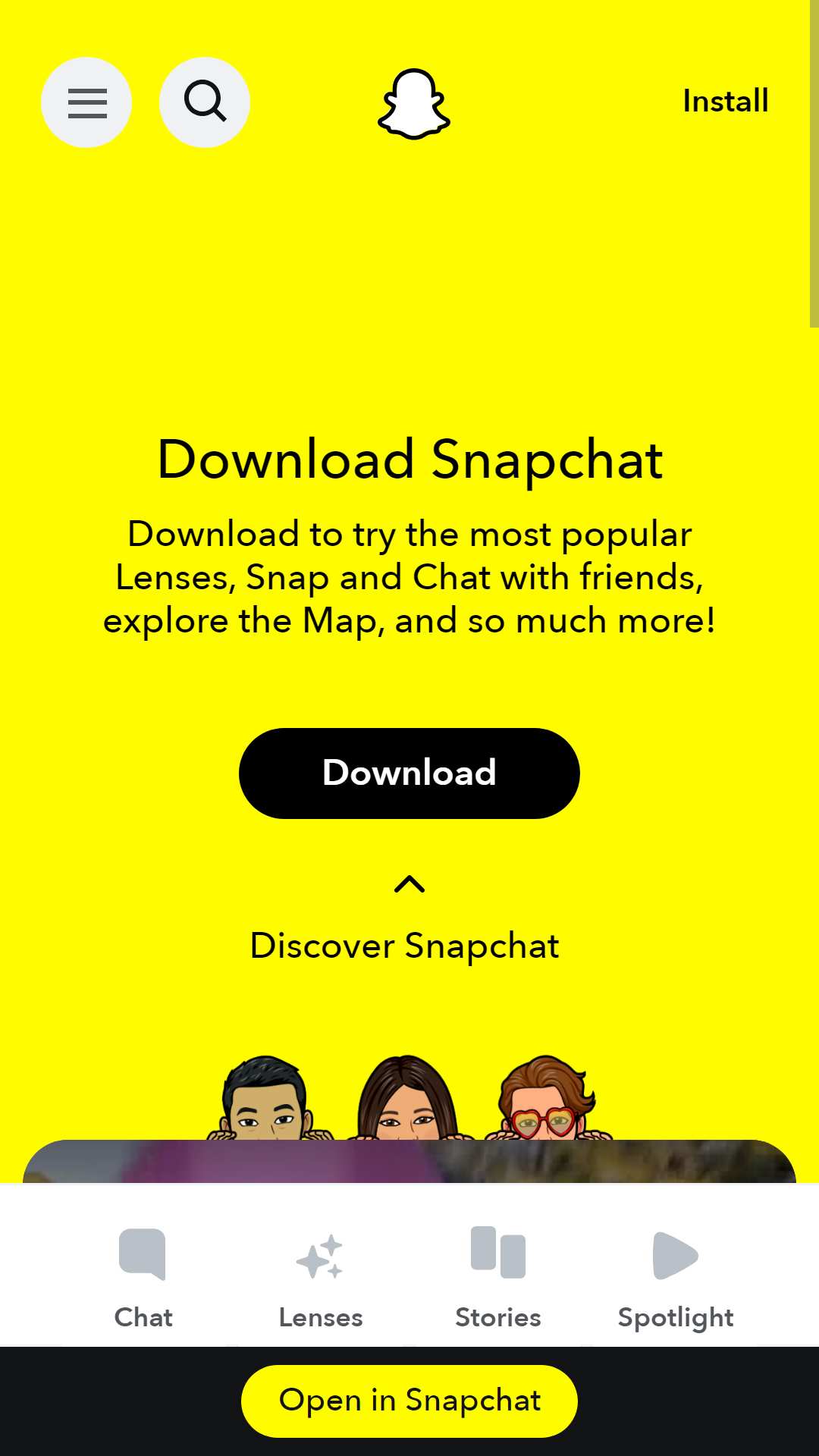This screenshot has height=1456, width=819.
Task: Tap the Snapchat ghost home logo
Action: click(414, 104)
